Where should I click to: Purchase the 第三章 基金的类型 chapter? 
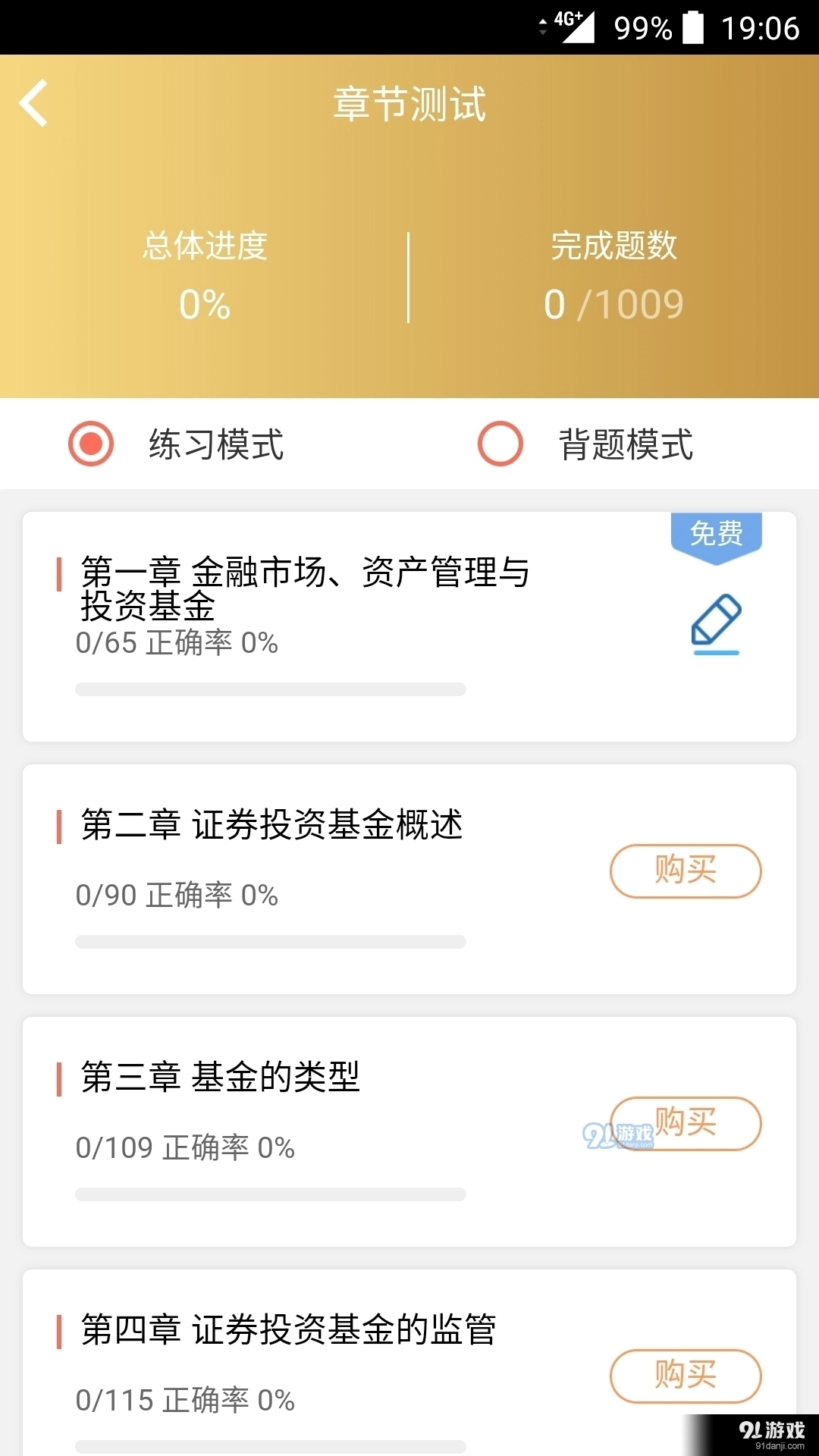[x=685, y=1125]
